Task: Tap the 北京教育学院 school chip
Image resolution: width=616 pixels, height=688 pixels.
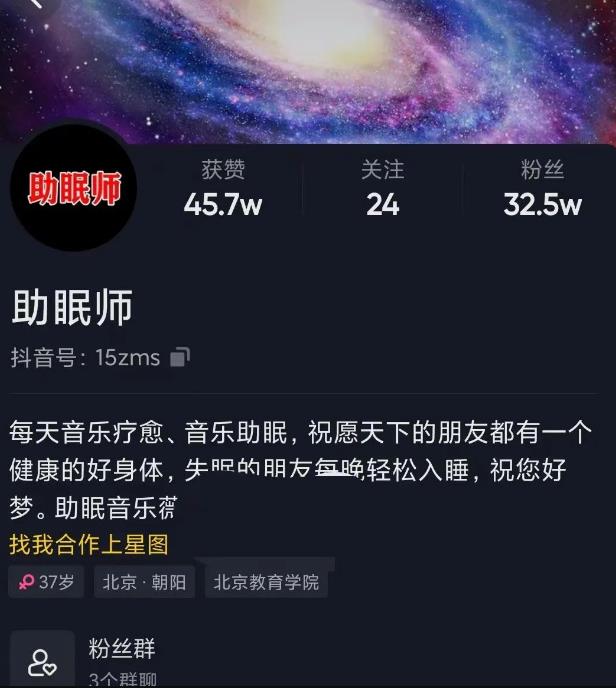Action: [x=266, y=582]
